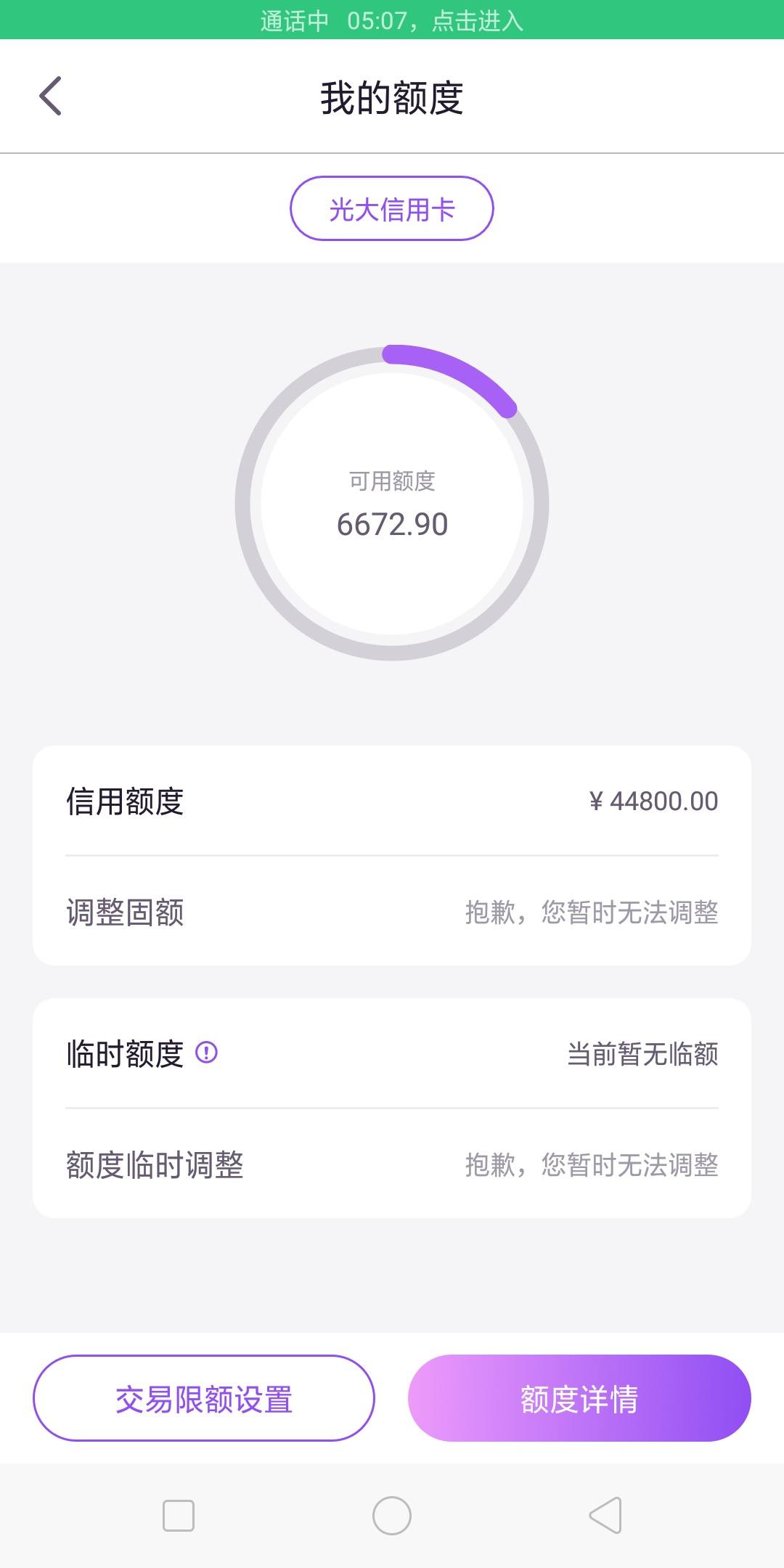Return to the ongoing call via green bar
This screenshot has width=784, height=1568.
[x=392, y=20]
